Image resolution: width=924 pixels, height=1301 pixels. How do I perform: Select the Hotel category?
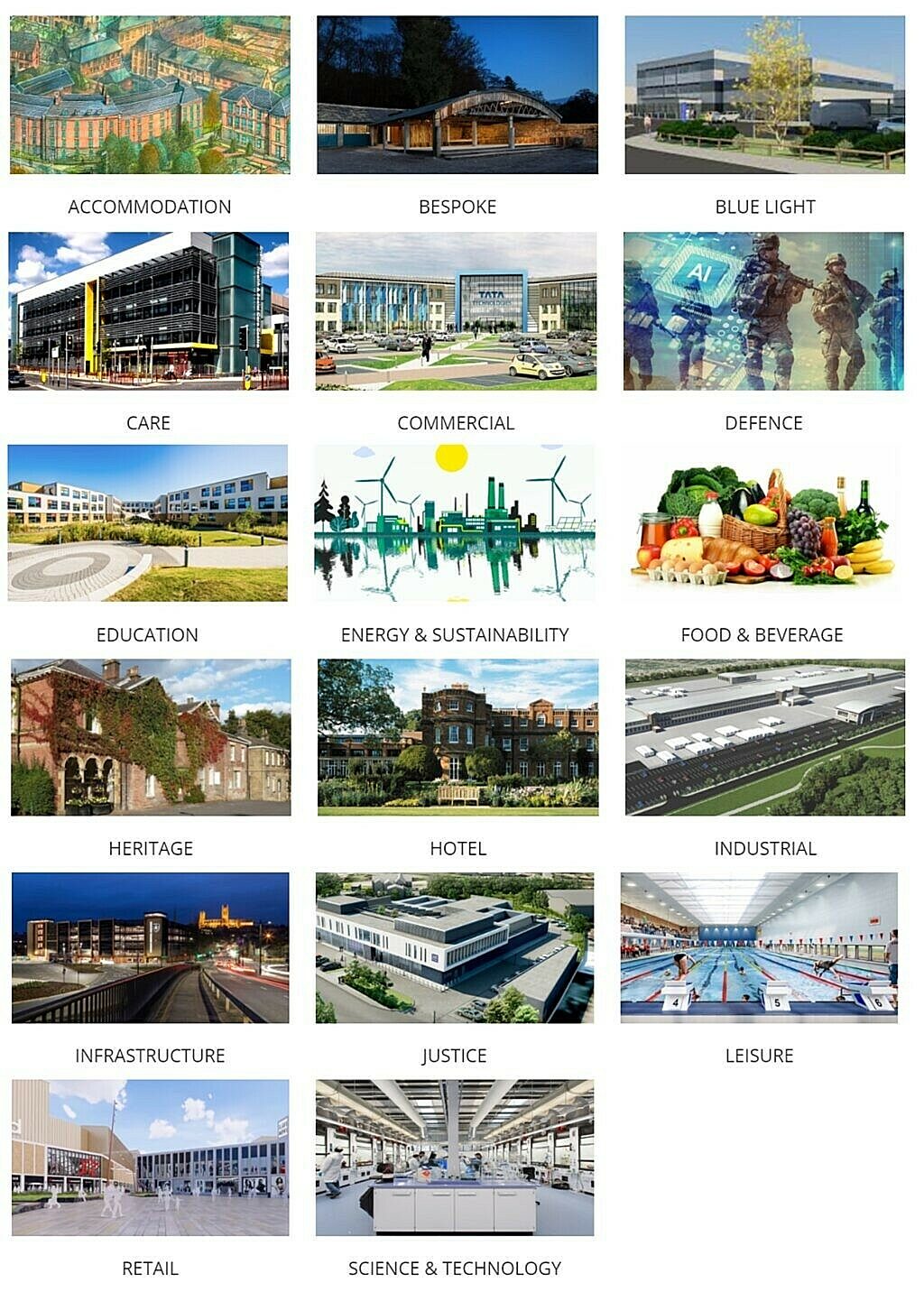[x=457, y=737]
